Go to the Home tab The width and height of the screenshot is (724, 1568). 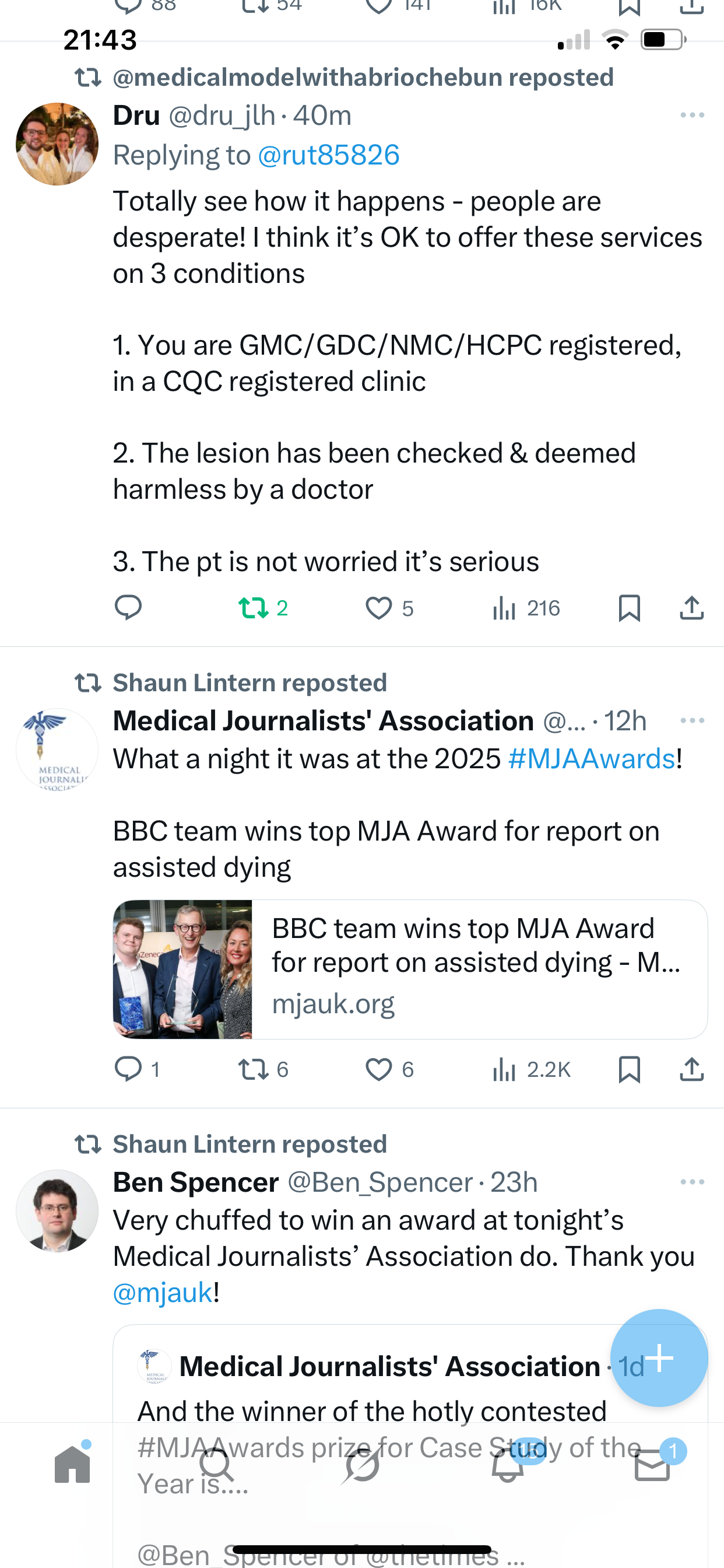coord(72,1465)
